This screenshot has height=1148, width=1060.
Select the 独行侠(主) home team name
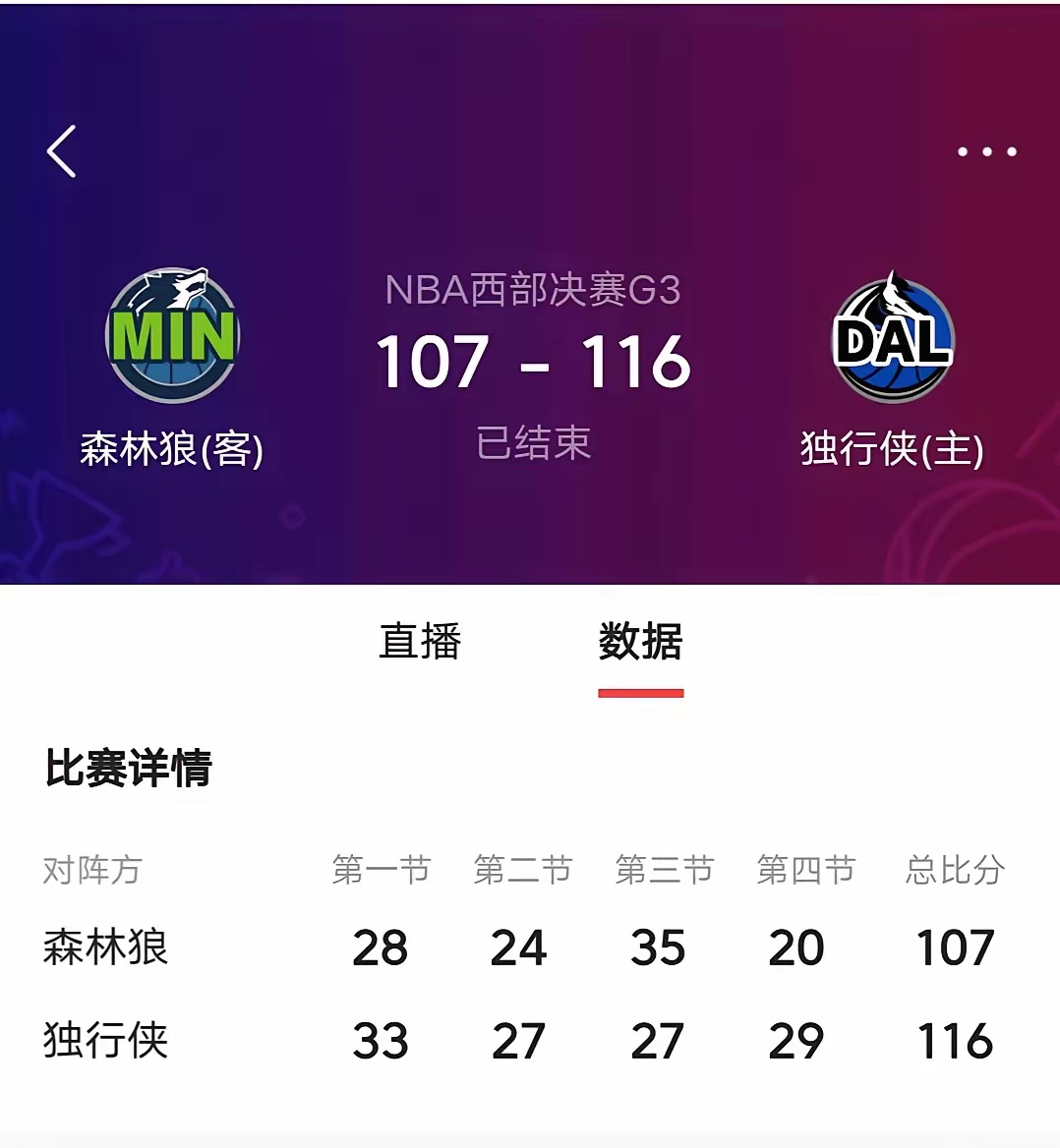889,447
